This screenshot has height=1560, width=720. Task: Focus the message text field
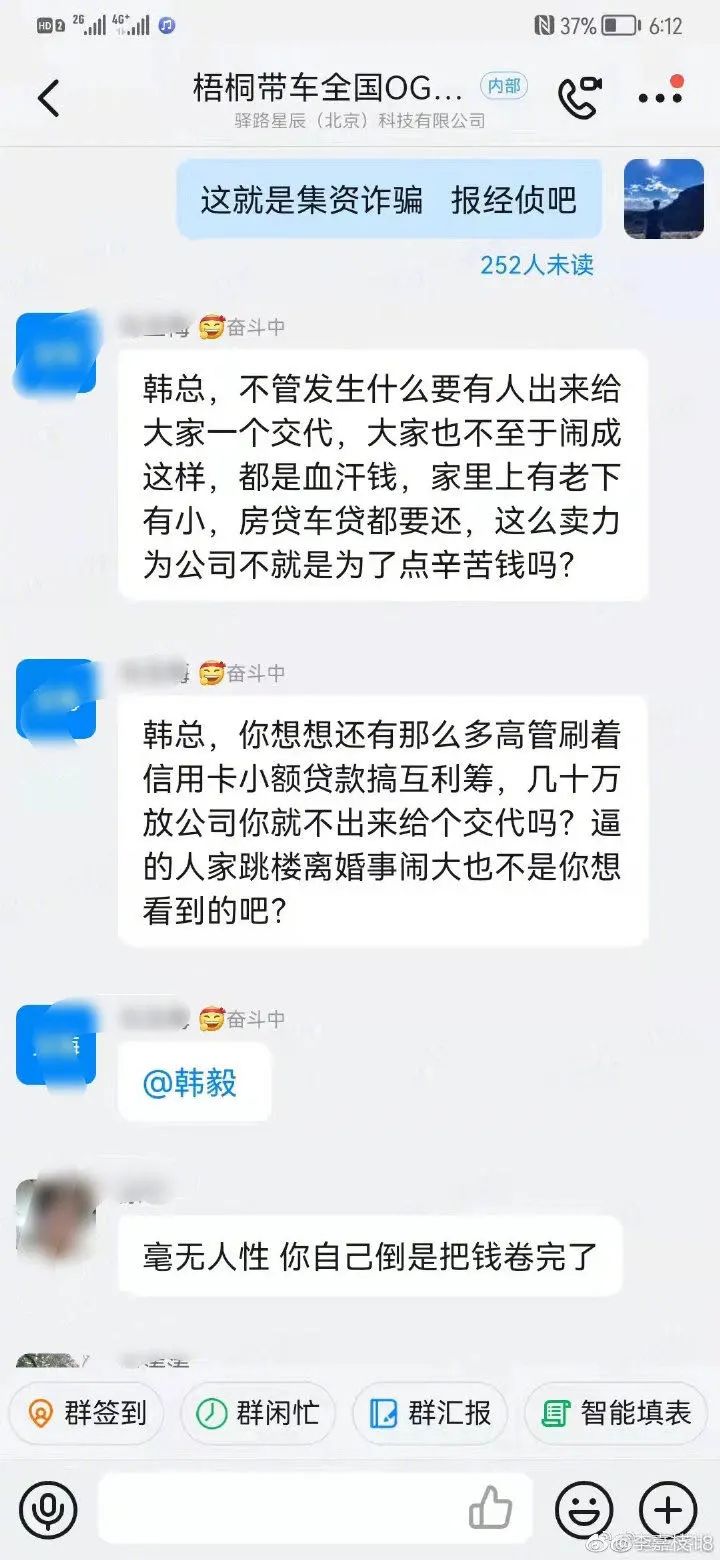tap(280, 1509)
